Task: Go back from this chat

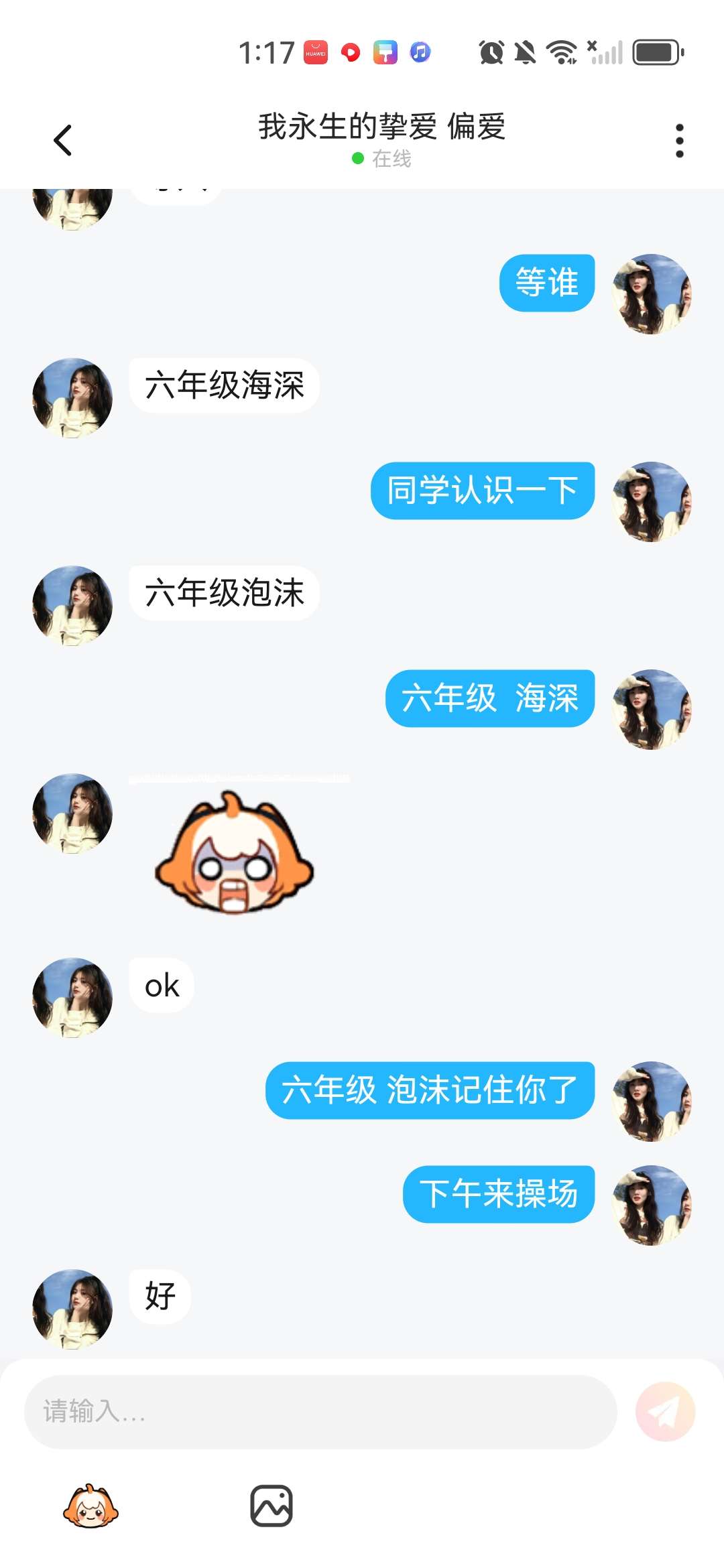Action: [x=62, y=141]
